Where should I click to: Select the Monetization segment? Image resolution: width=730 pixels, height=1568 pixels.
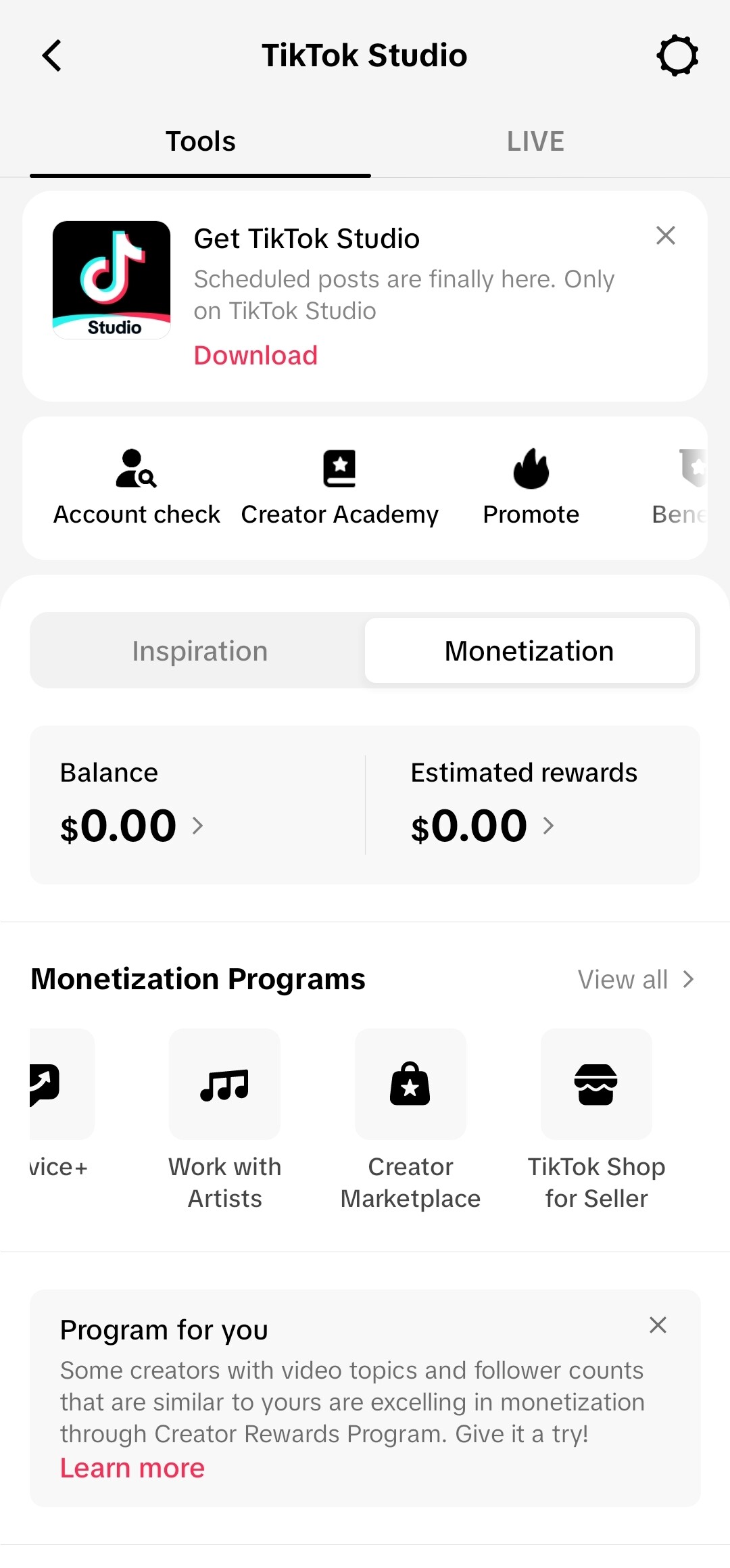coord(529,650)
